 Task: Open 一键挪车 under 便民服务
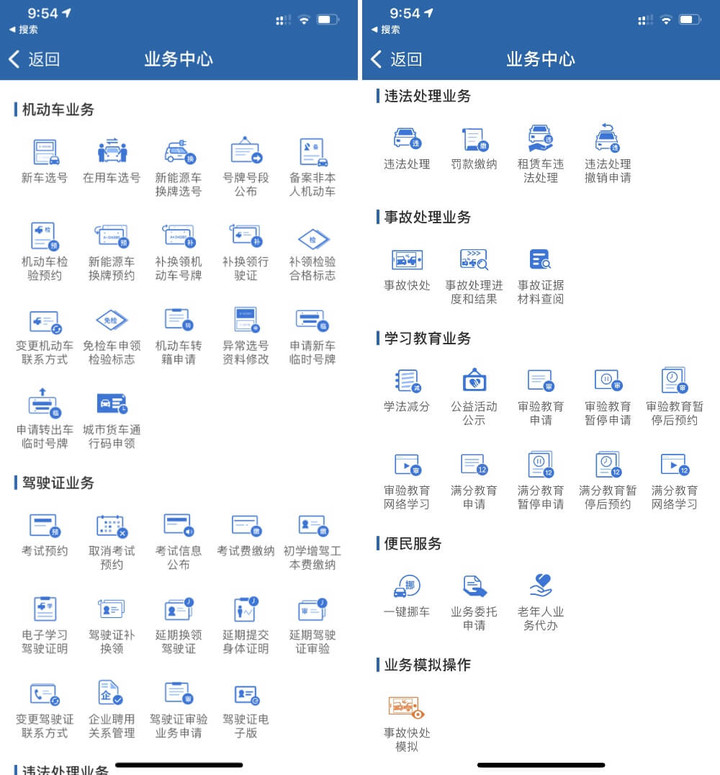tap(407, 595)
